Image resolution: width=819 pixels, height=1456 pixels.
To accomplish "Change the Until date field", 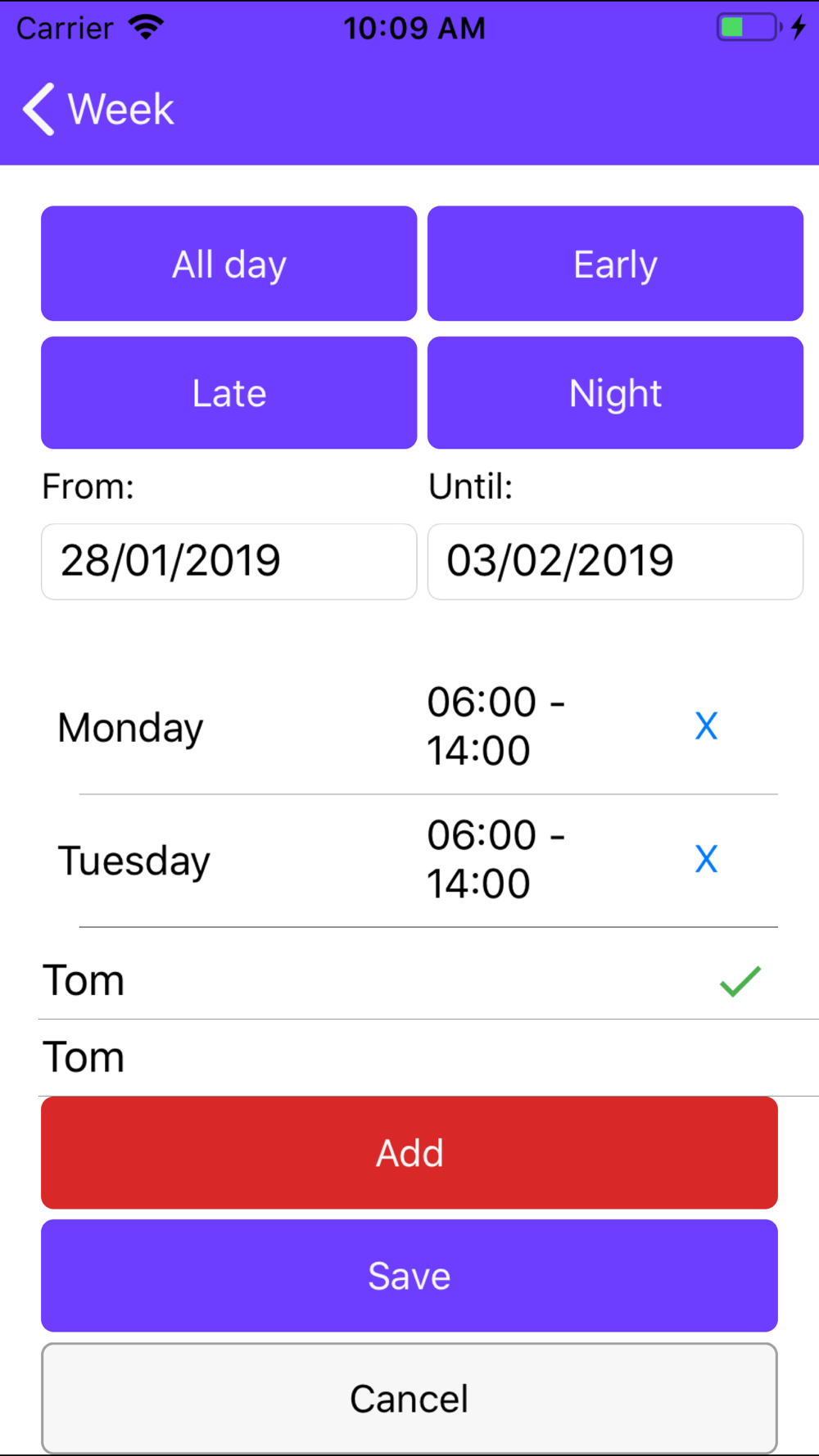I will (615, 562).
